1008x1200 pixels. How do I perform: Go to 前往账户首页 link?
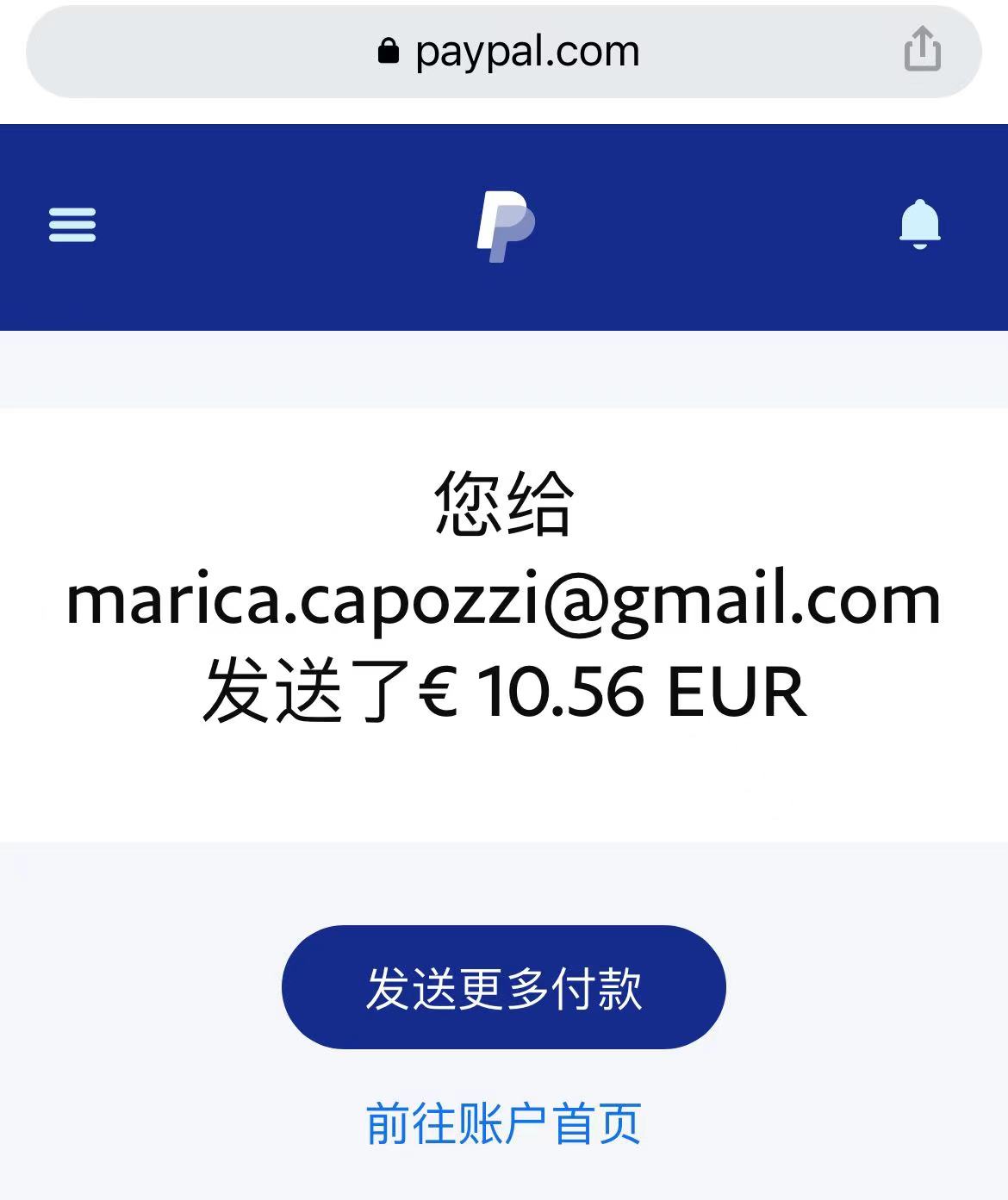504,1123
